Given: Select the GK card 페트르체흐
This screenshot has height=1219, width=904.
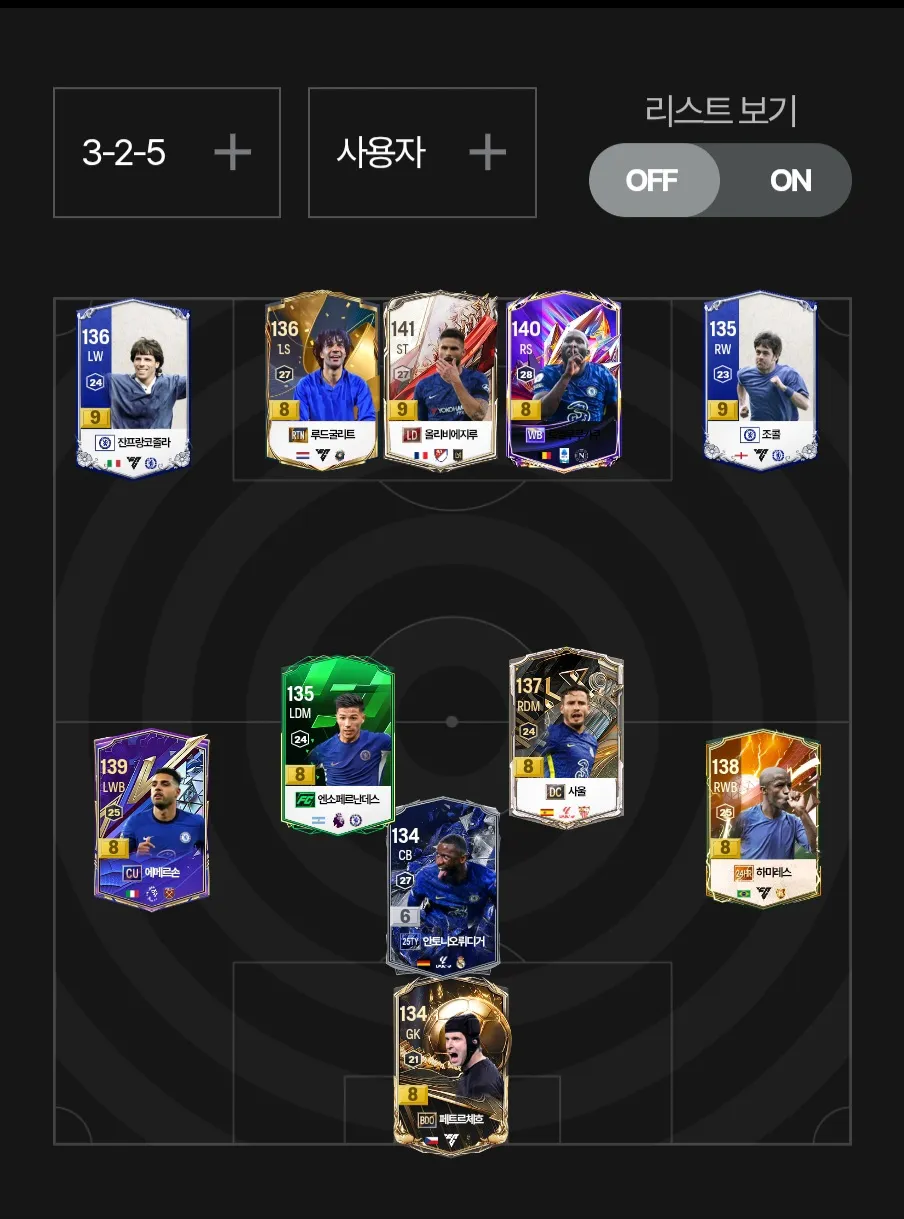Looking at the screenshot, I should pos(451,1065).
